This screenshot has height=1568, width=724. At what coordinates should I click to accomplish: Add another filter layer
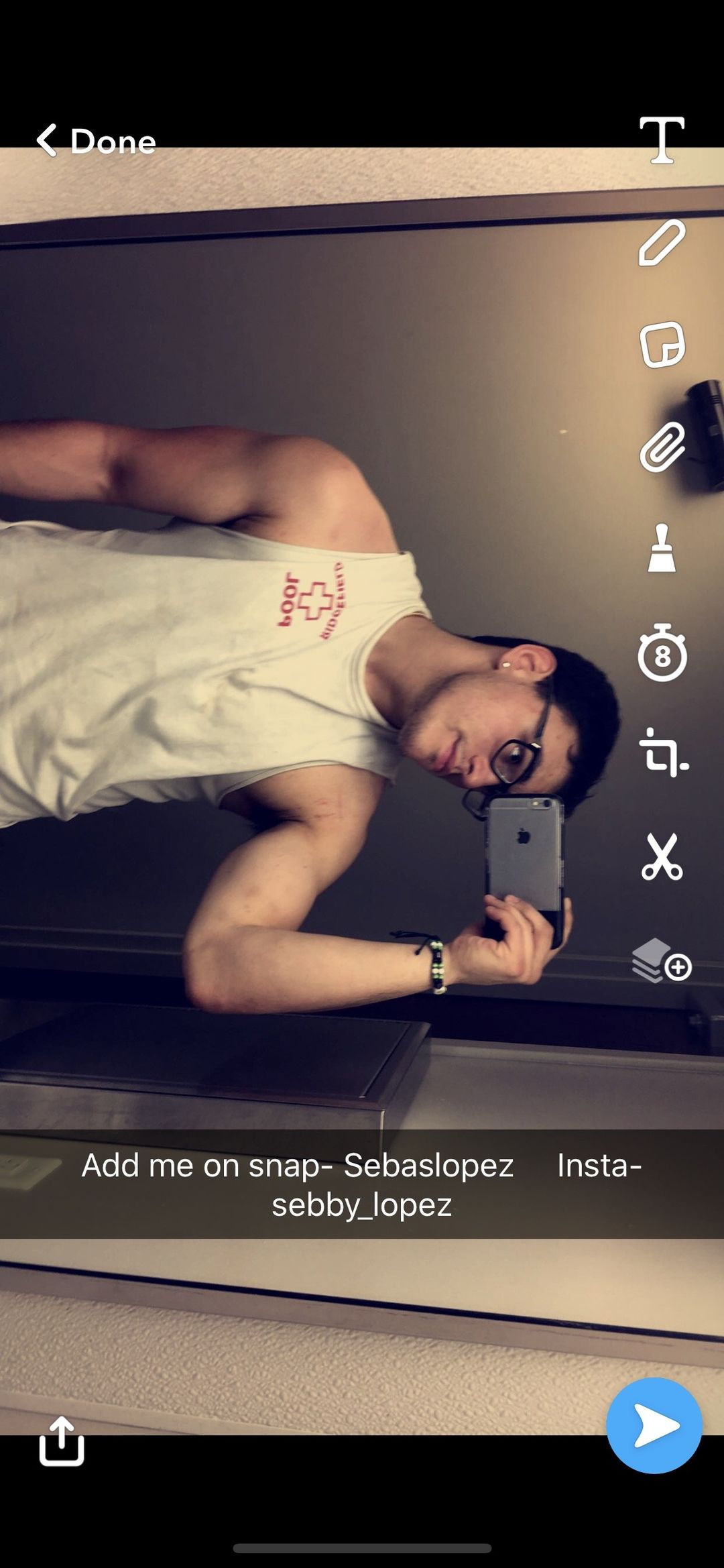click(x=662, y=960)
